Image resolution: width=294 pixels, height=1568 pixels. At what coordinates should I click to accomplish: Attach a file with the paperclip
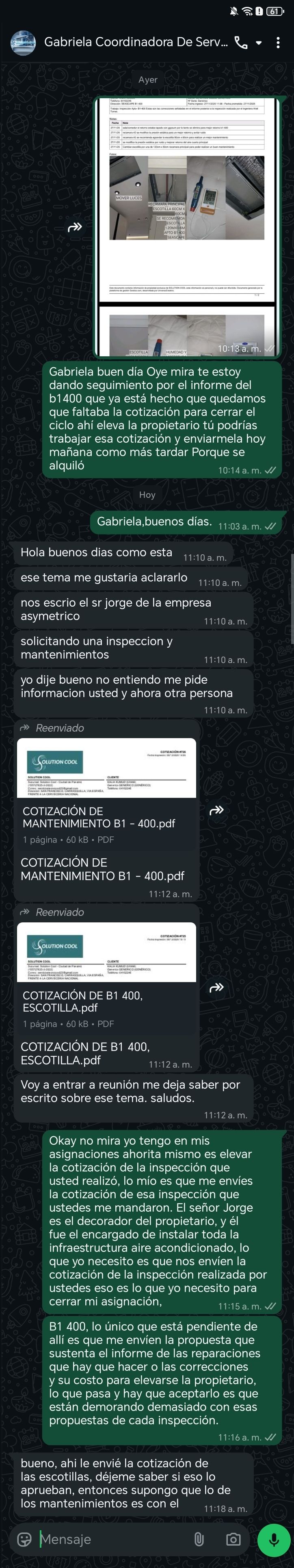point(199,1540)
